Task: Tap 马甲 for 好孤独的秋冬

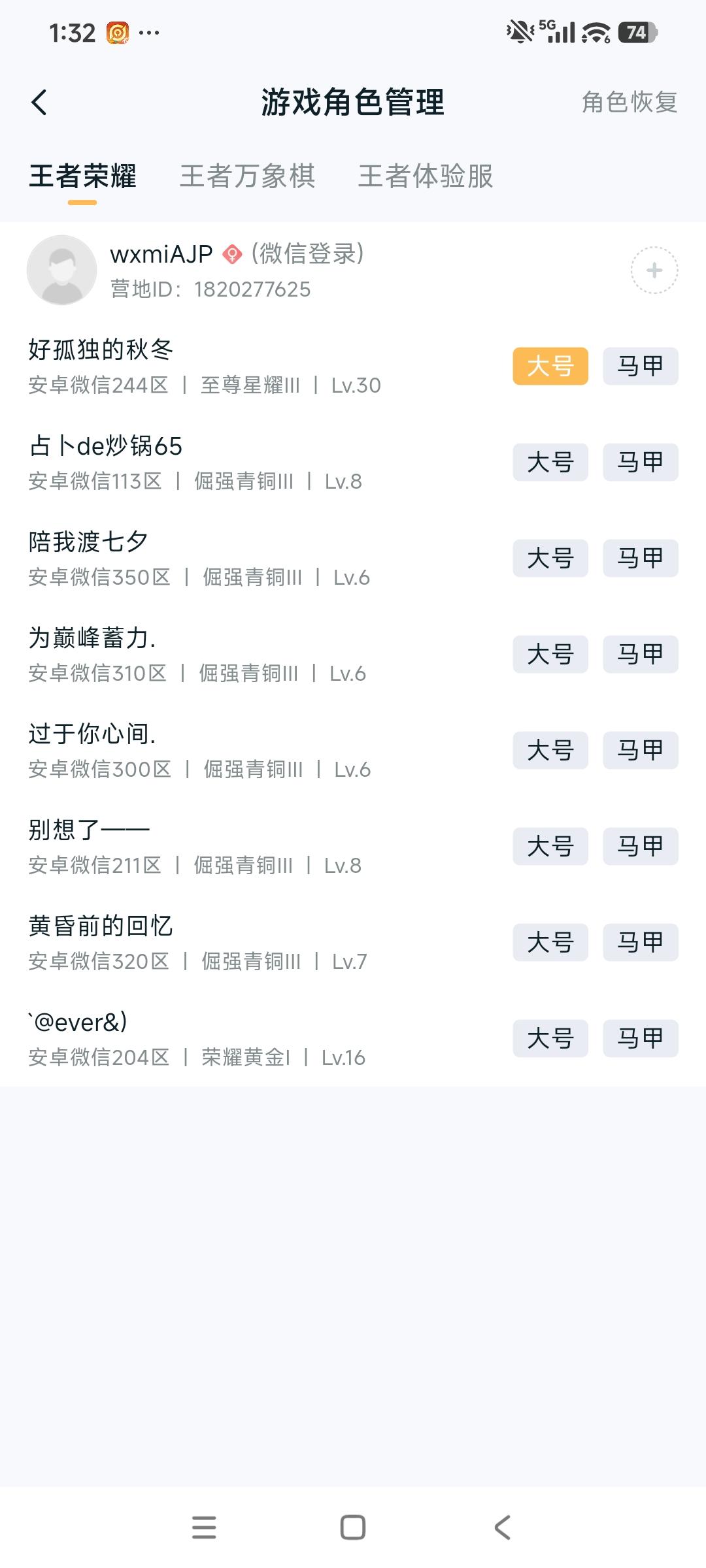Action: click(639, 366)
